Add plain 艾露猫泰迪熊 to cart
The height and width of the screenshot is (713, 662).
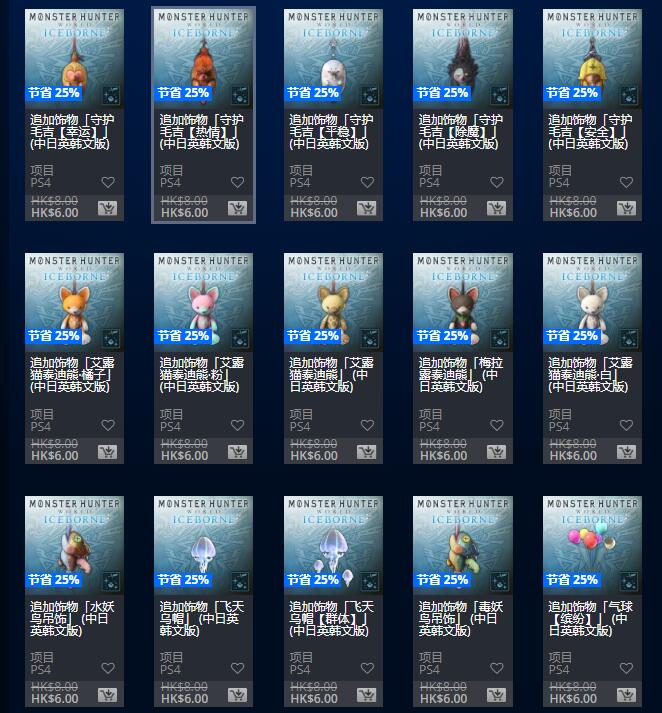(367, 452)
